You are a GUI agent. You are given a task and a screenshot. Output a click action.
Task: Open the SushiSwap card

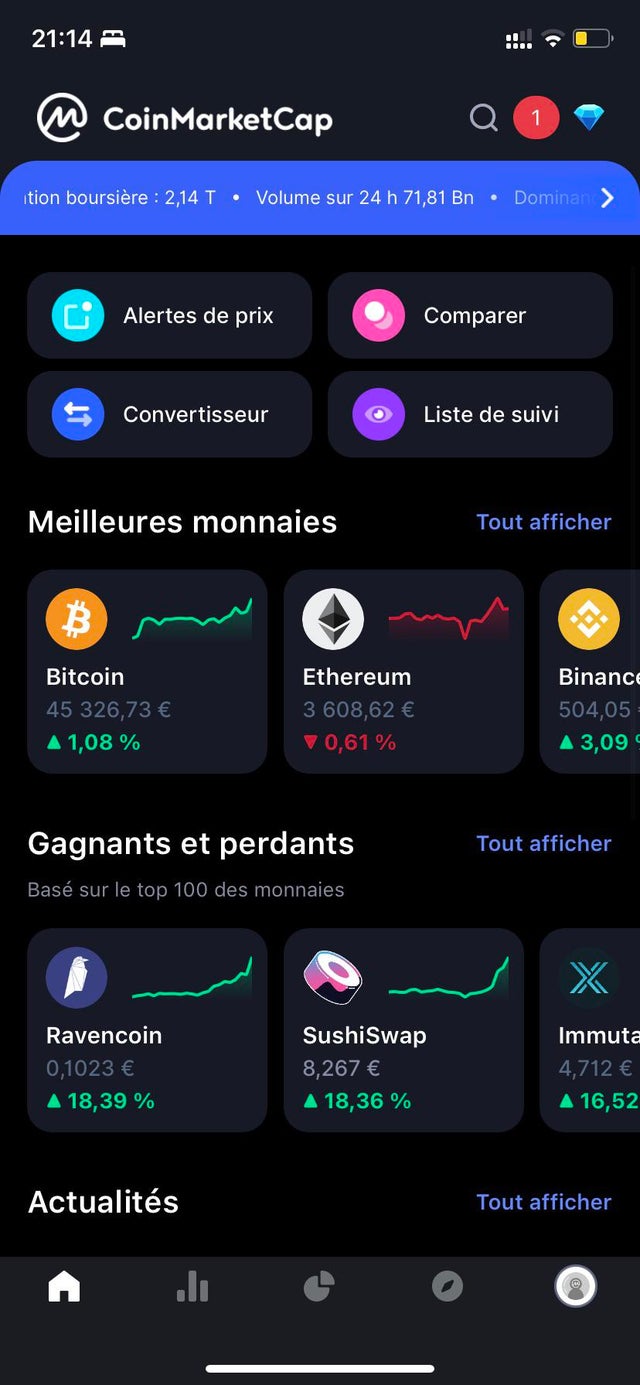(x=404, y=1030)
